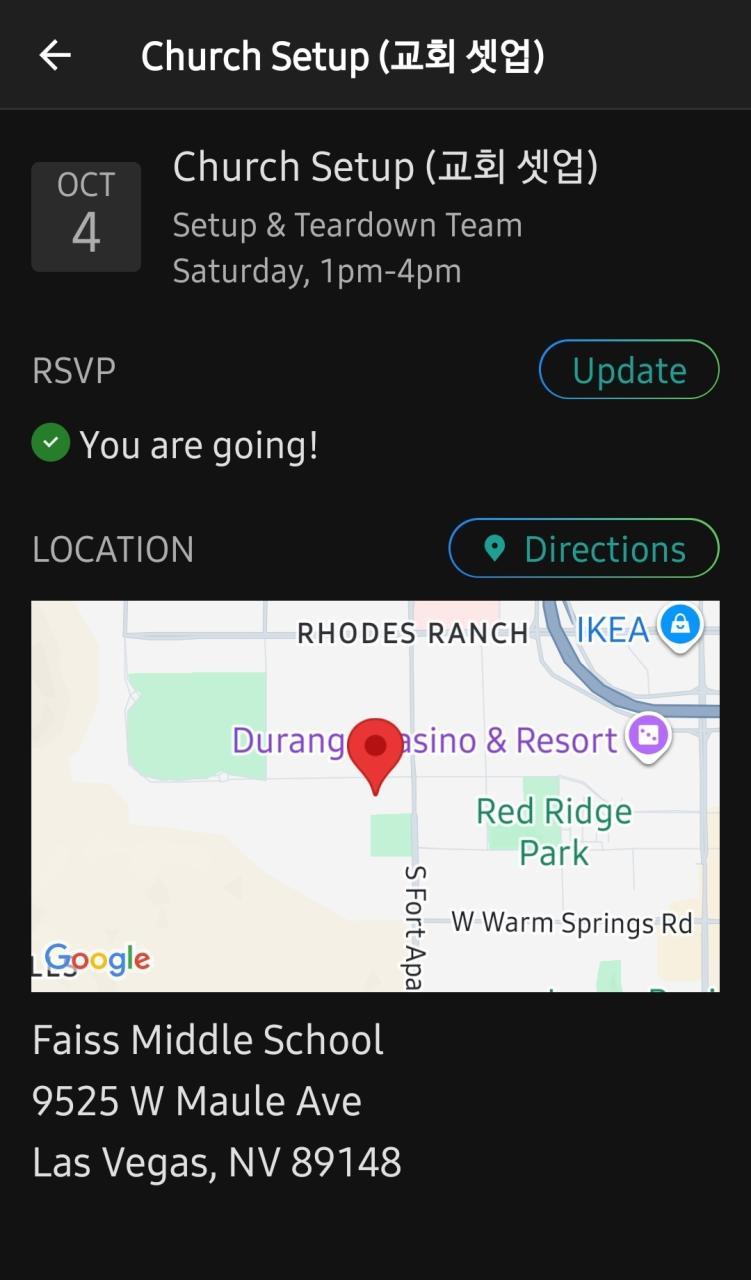Image resolution: width=751 pixels, height=1280 pixels.
Task: Get directions to Faiss Middle School
Action: [x=583, y=548]
